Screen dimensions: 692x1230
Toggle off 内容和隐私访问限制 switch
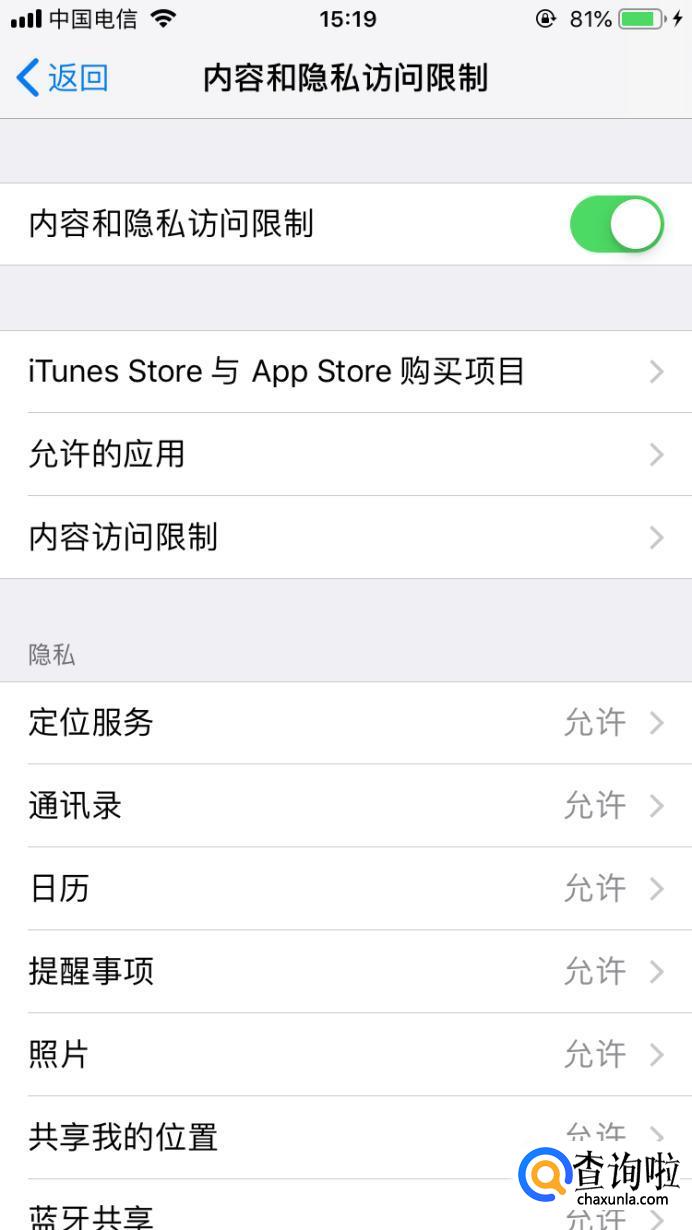(616, 224)
